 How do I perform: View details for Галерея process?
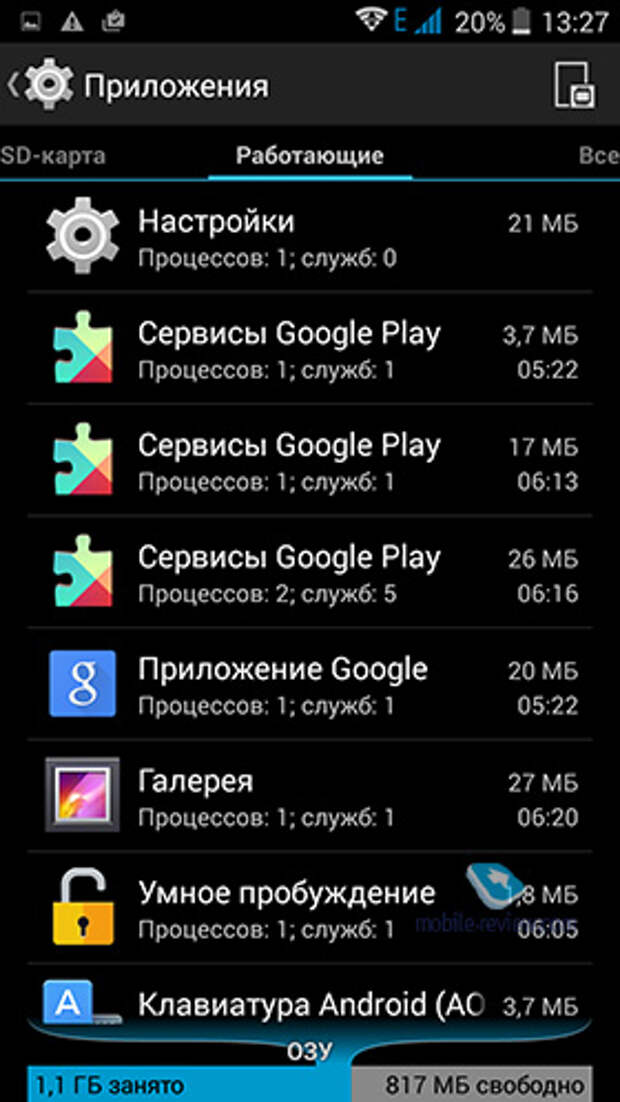tap(310, 796)
